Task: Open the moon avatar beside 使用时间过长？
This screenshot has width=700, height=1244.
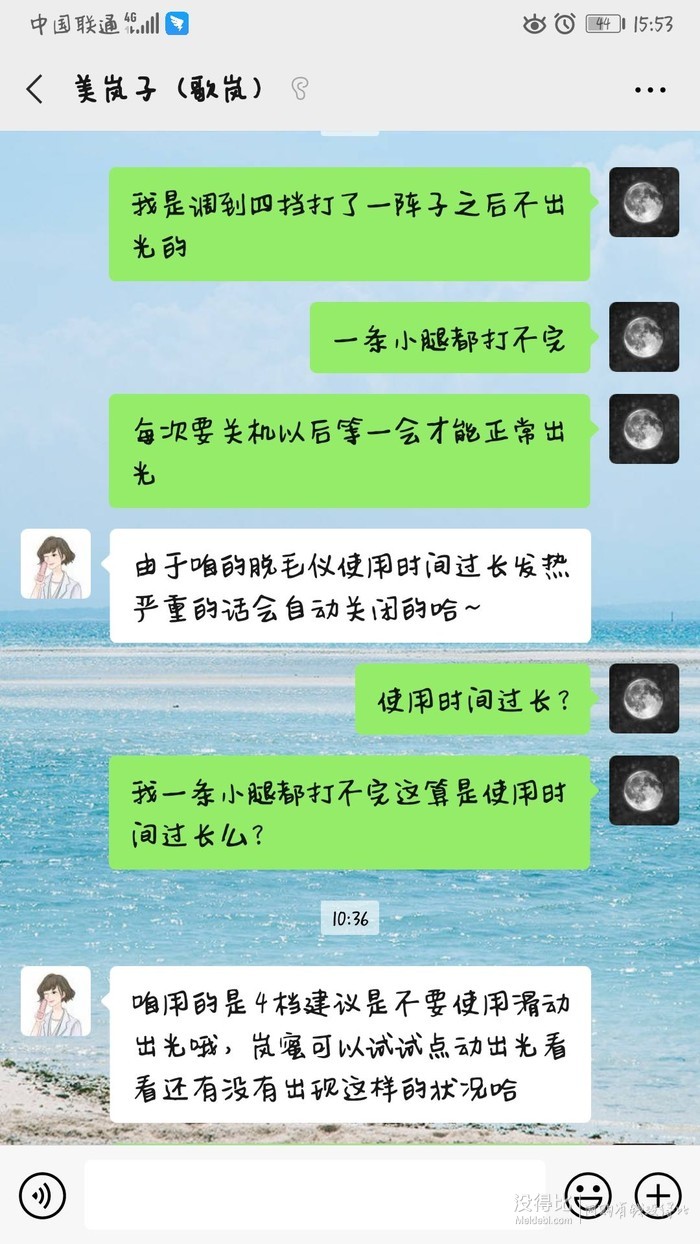Action: [644, 698]
